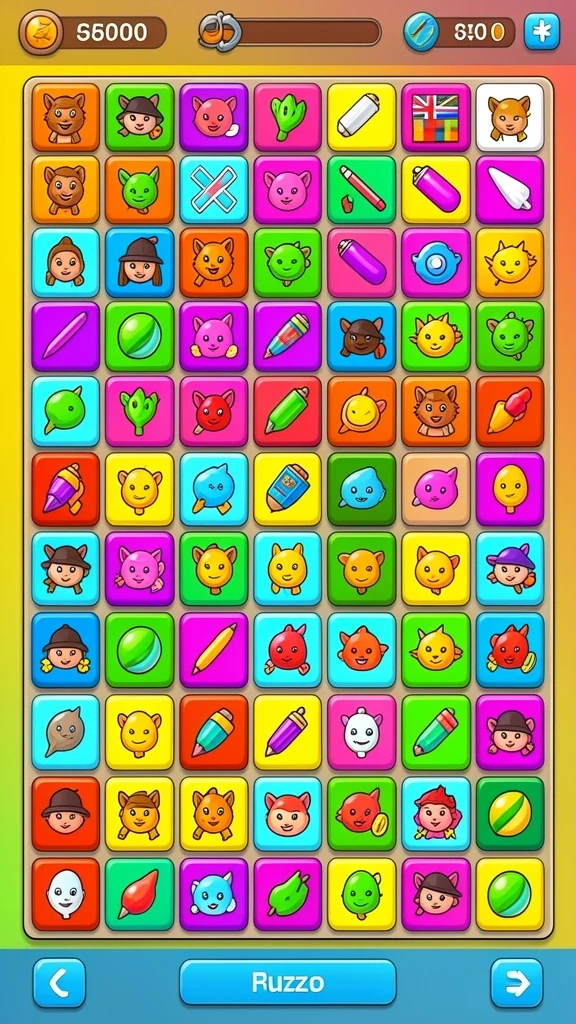Select the dark brown cat on blue tile
576x1024 pixels.
pyautogui.click(x=362, y=336)
